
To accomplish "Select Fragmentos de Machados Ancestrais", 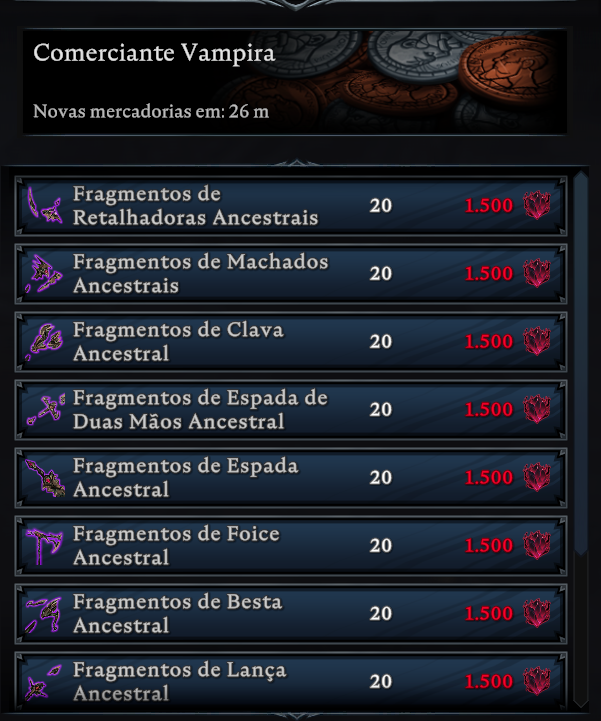I will click(x=290, y=274).
